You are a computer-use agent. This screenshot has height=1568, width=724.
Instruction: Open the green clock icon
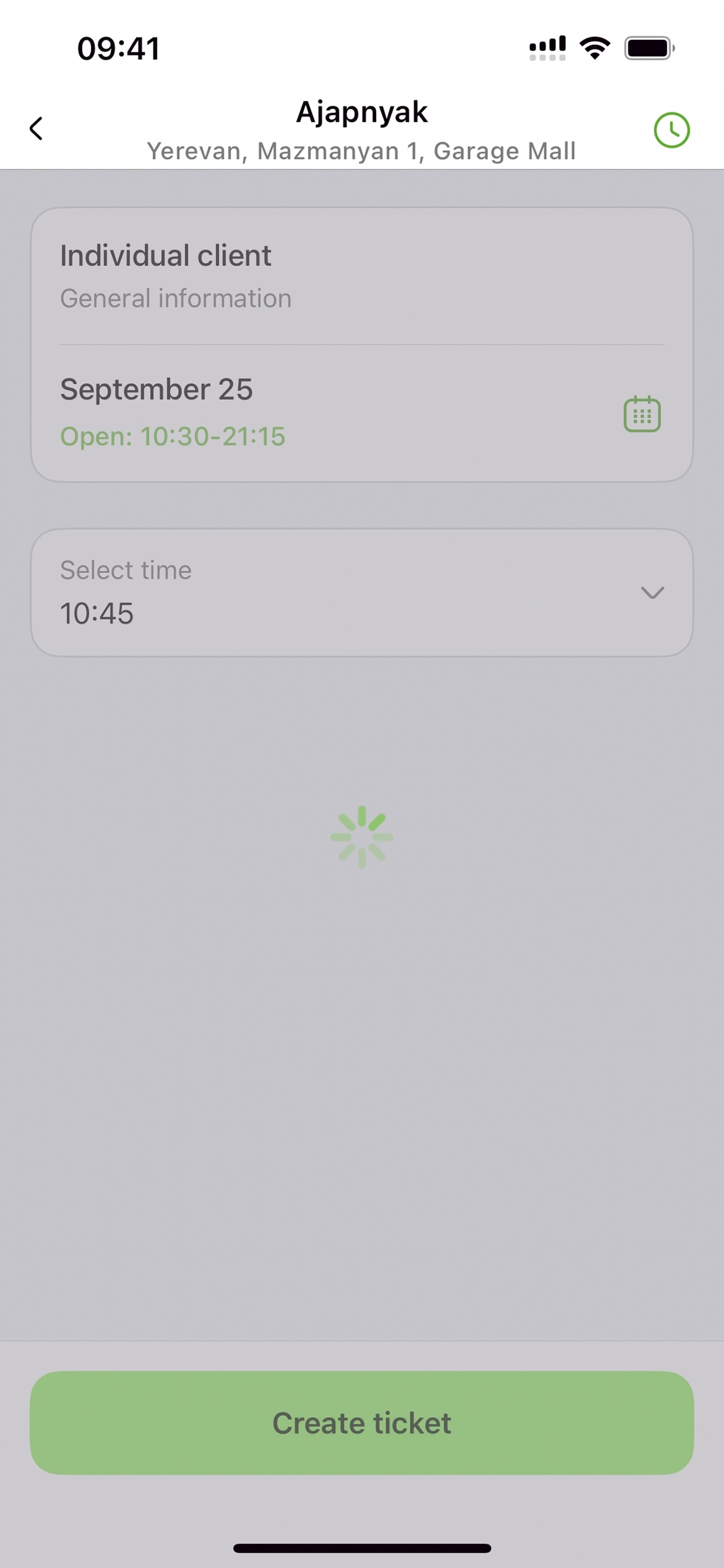pyautogui.click(x=671, y=130)
